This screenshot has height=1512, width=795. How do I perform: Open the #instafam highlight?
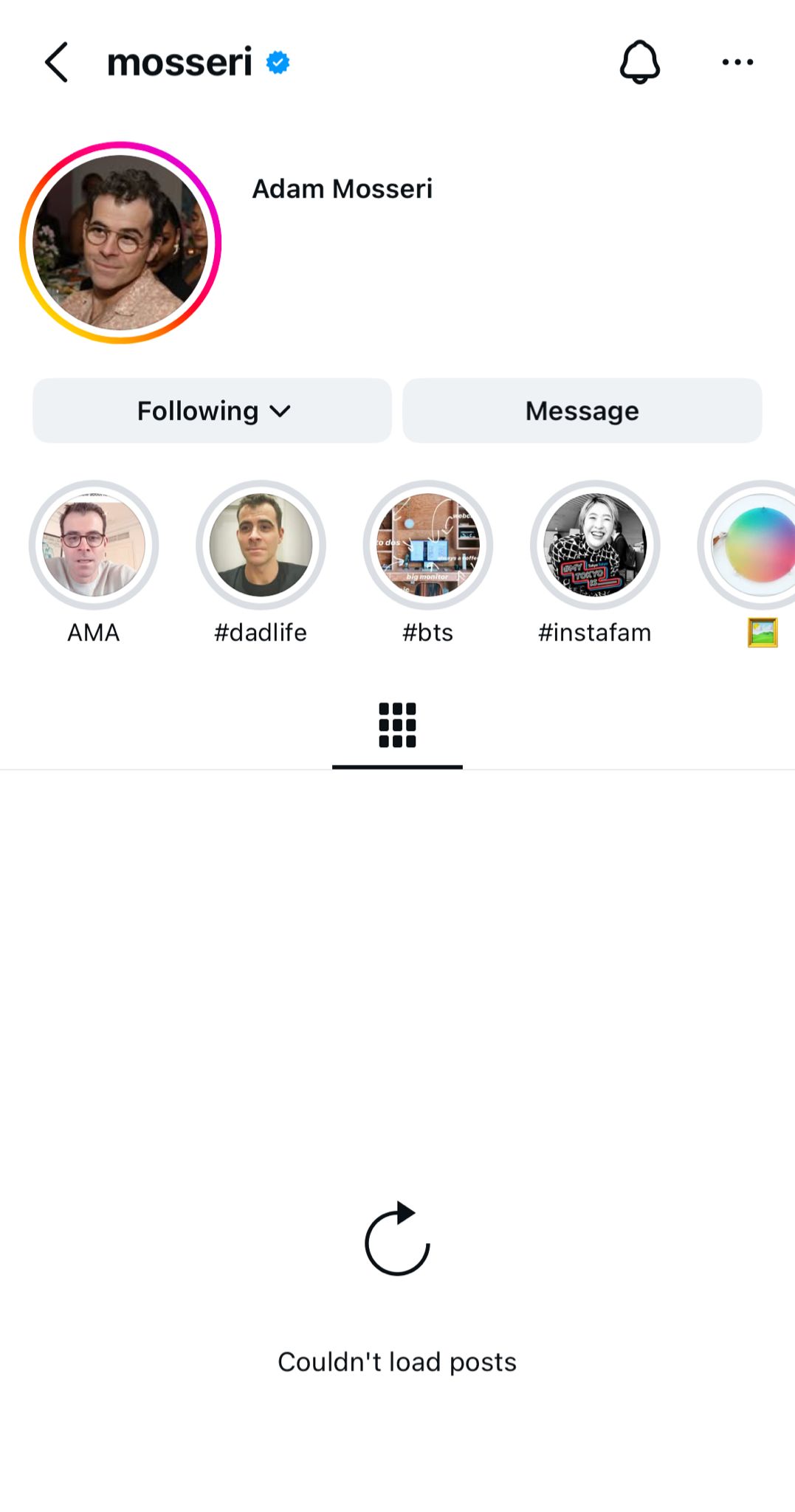595,546
